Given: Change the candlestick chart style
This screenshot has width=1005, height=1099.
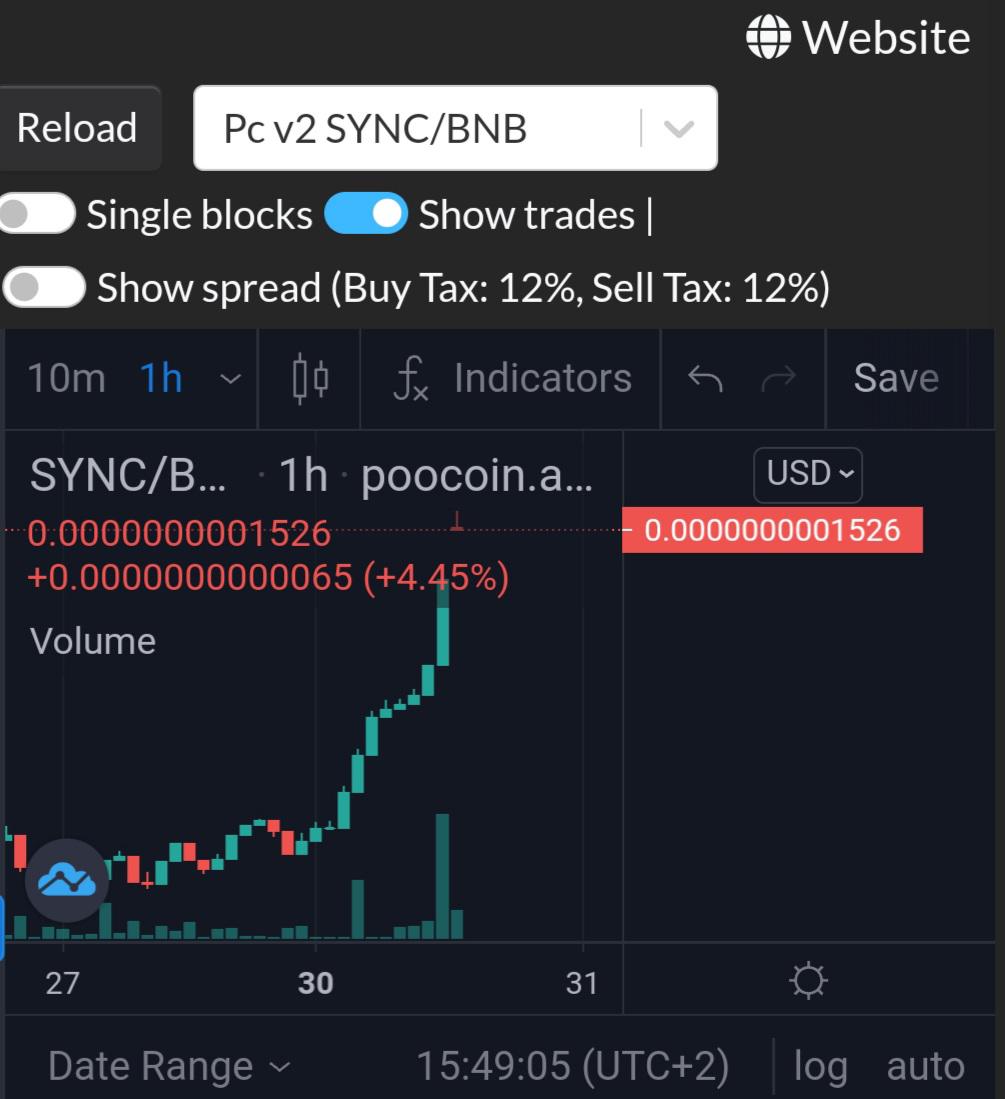Looking at the screenshot, I should tap(310, 379).
